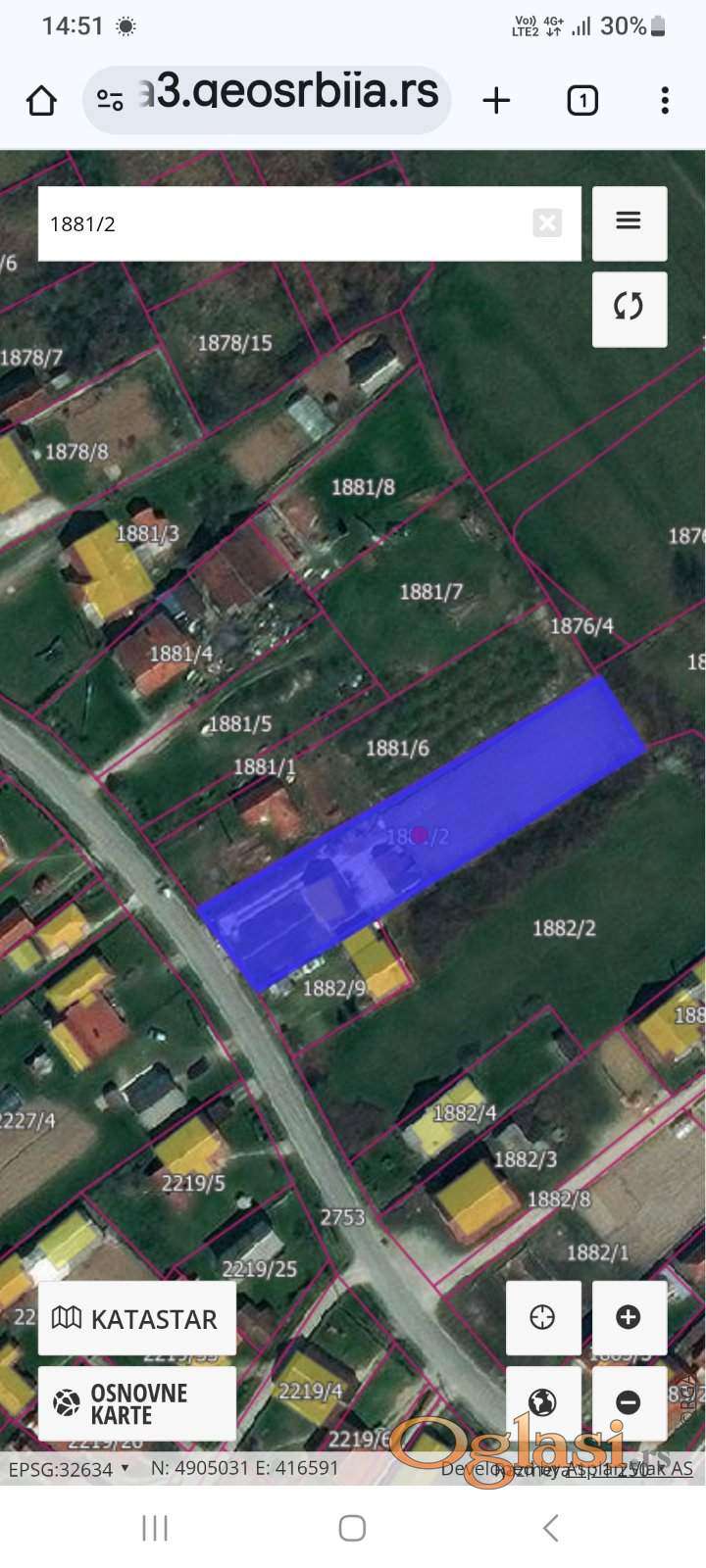
Task: Clear the parcel search text
Action: (x=547, y=223)
